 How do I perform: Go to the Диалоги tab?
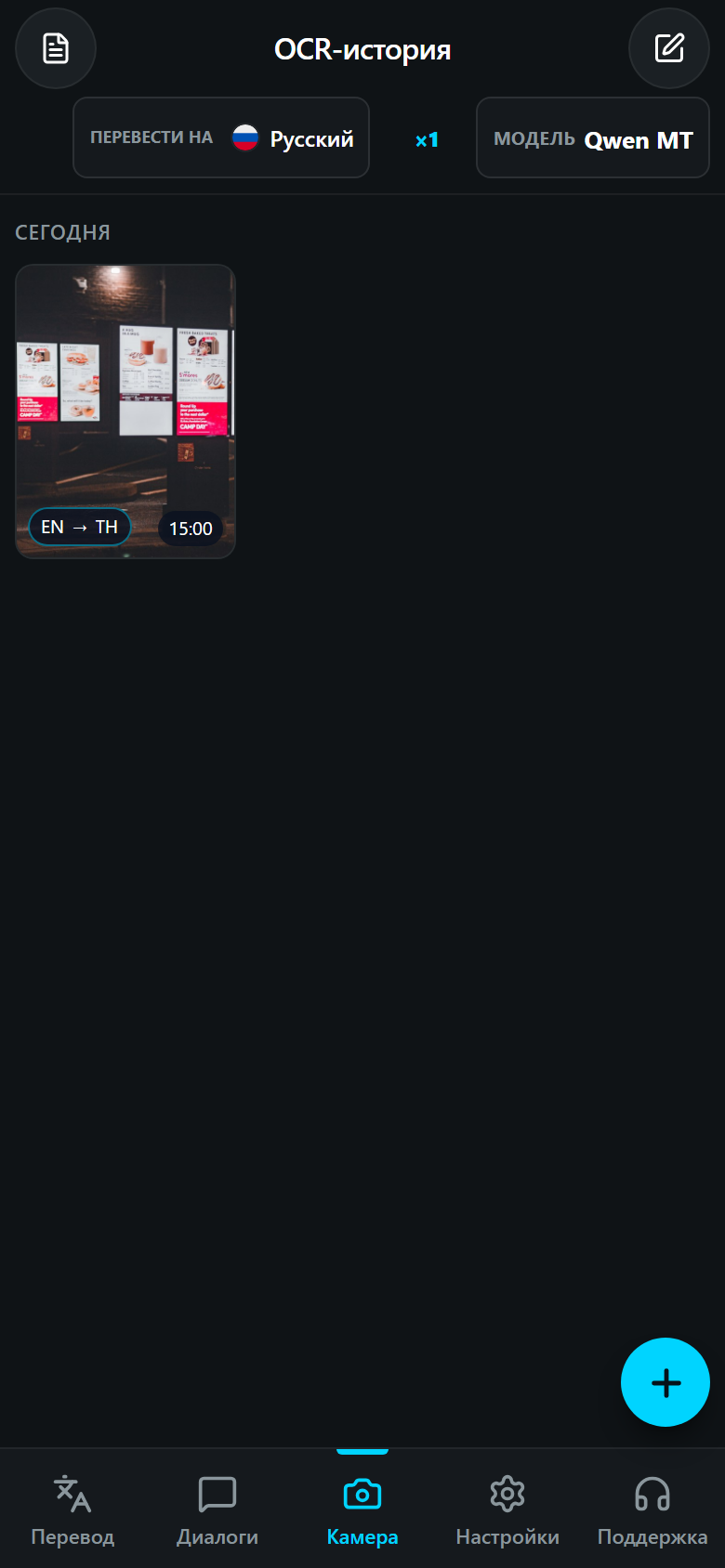coord(217,1509)
